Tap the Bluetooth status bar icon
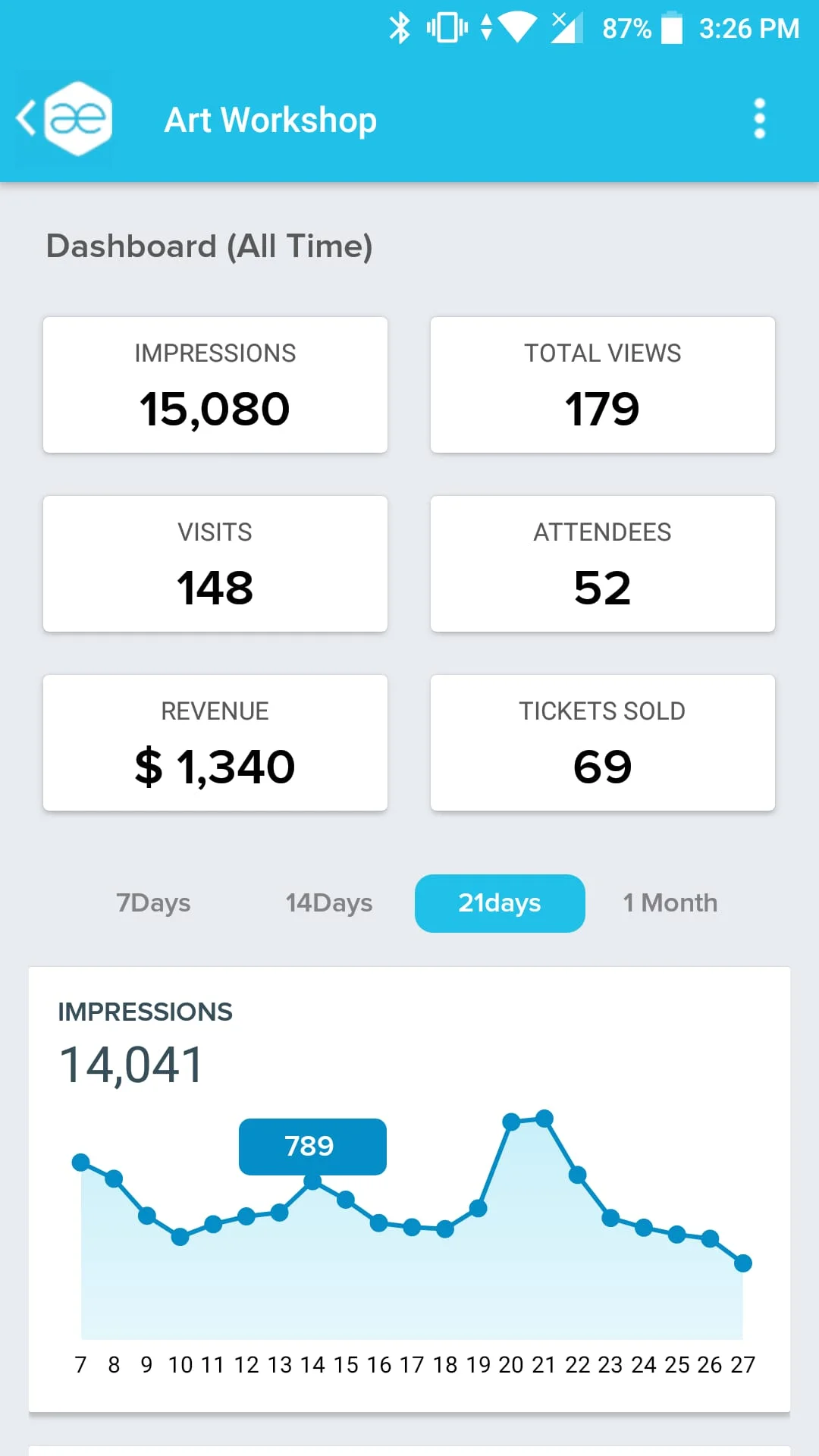Viewport: 819px width, 1456px height. pos(401,27)
